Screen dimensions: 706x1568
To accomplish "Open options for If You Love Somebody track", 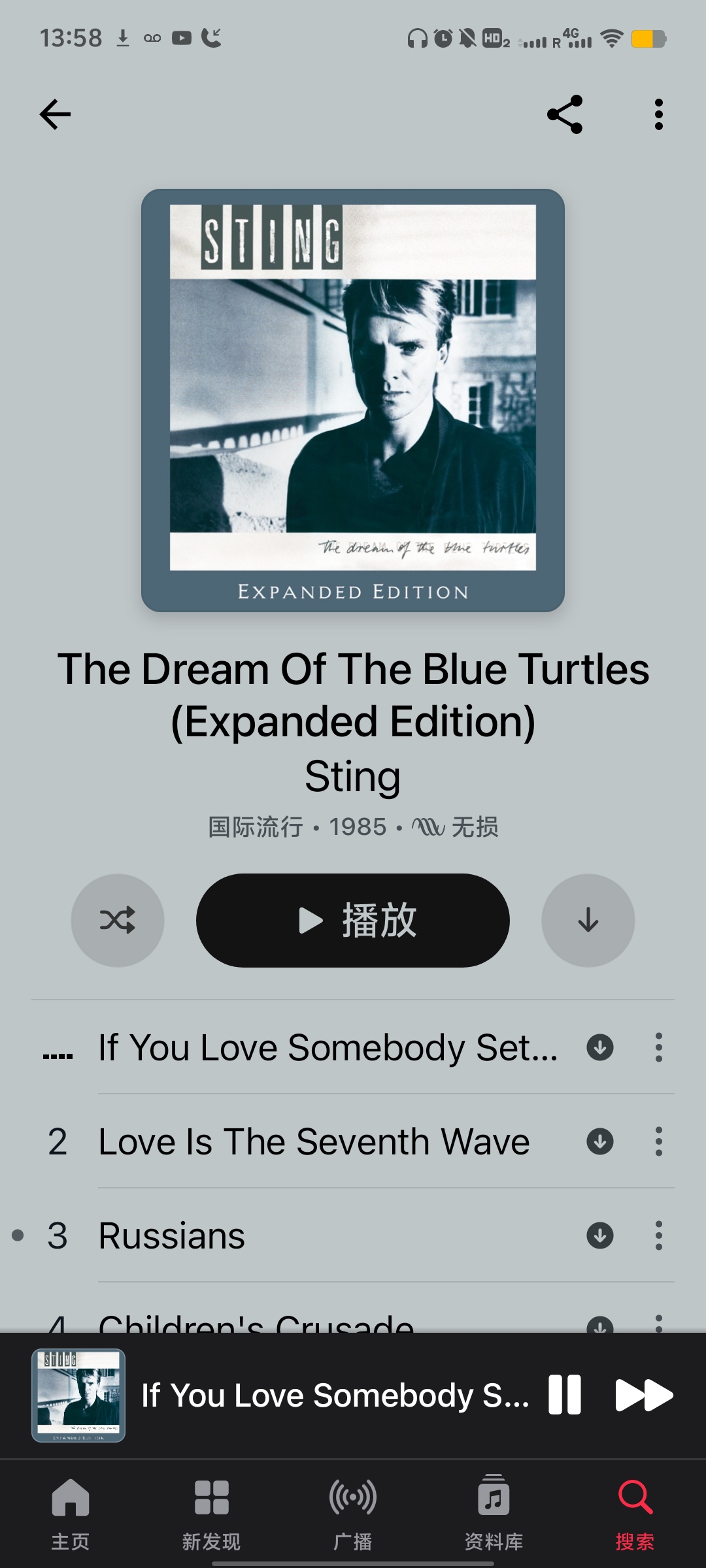I will point(658,1047).
